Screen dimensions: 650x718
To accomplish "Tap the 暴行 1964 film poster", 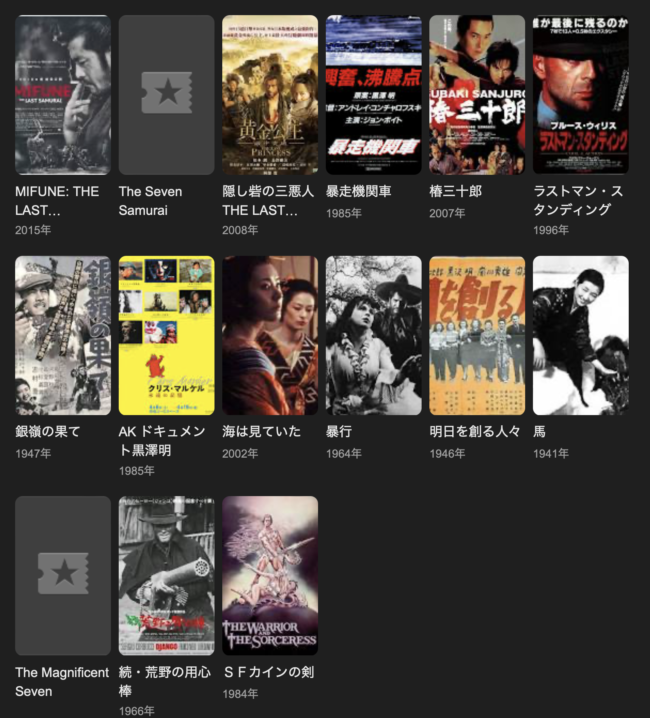I will 373,335.
